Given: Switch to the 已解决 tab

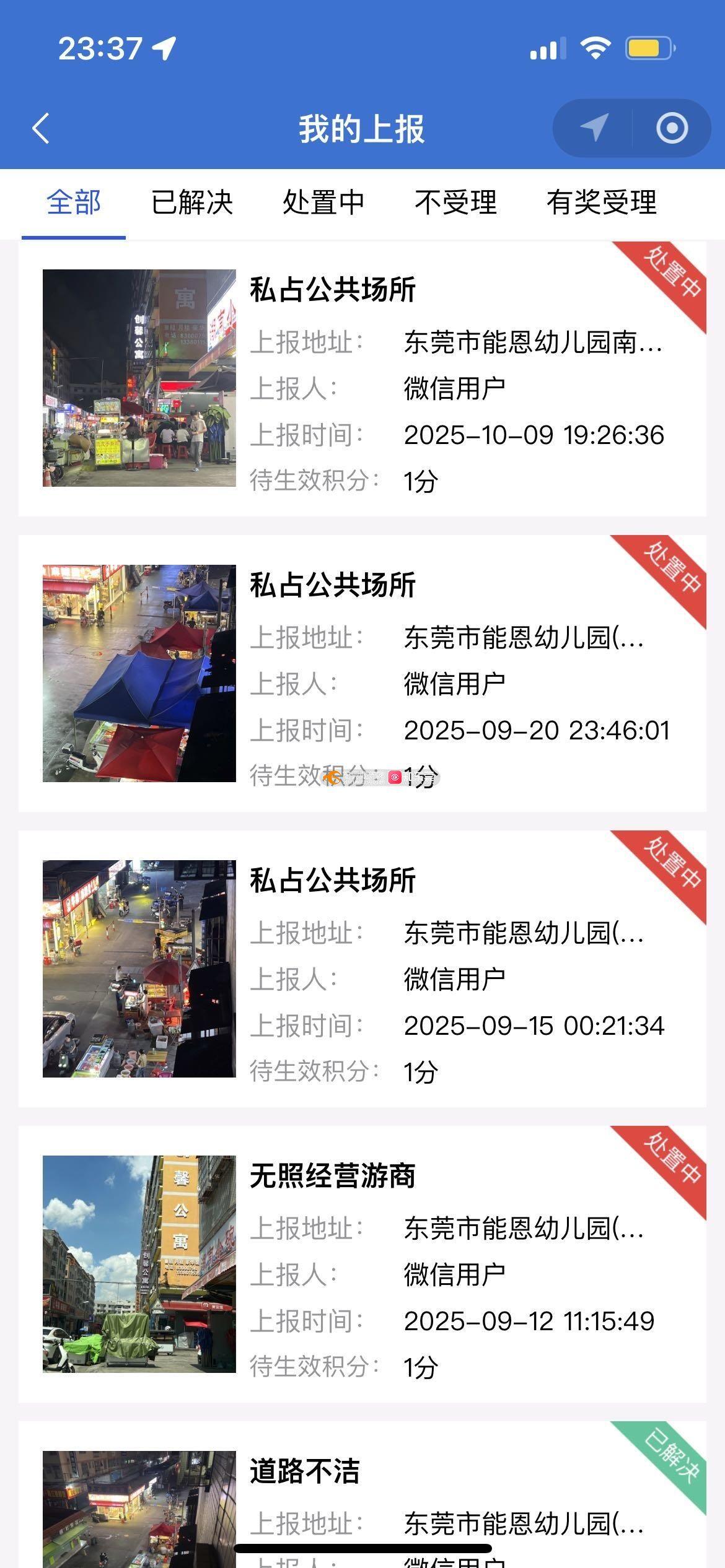Looking at the screenshot, I should (192, 203).
